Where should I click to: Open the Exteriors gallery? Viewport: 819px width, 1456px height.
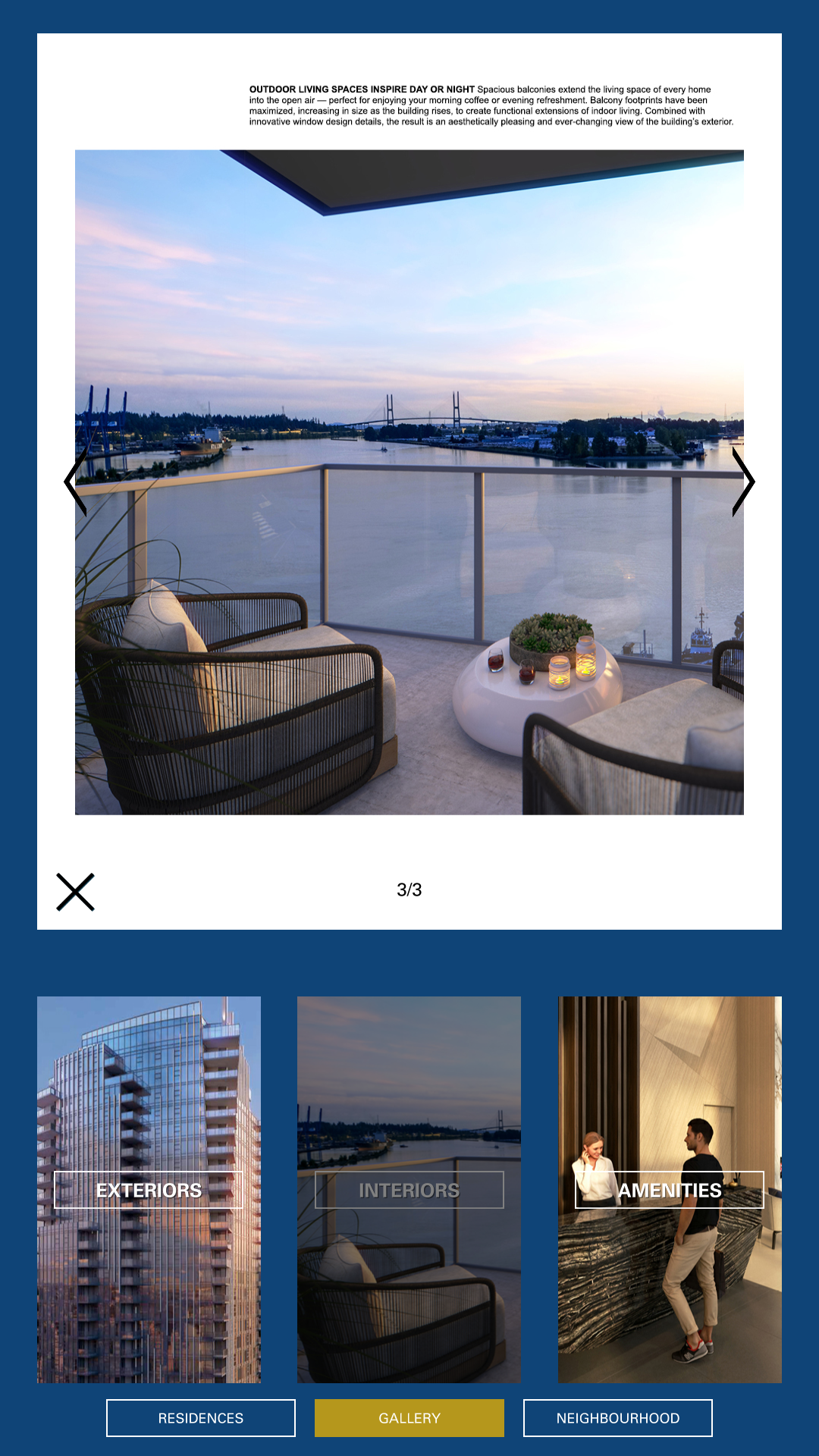tap(149, 1190)
